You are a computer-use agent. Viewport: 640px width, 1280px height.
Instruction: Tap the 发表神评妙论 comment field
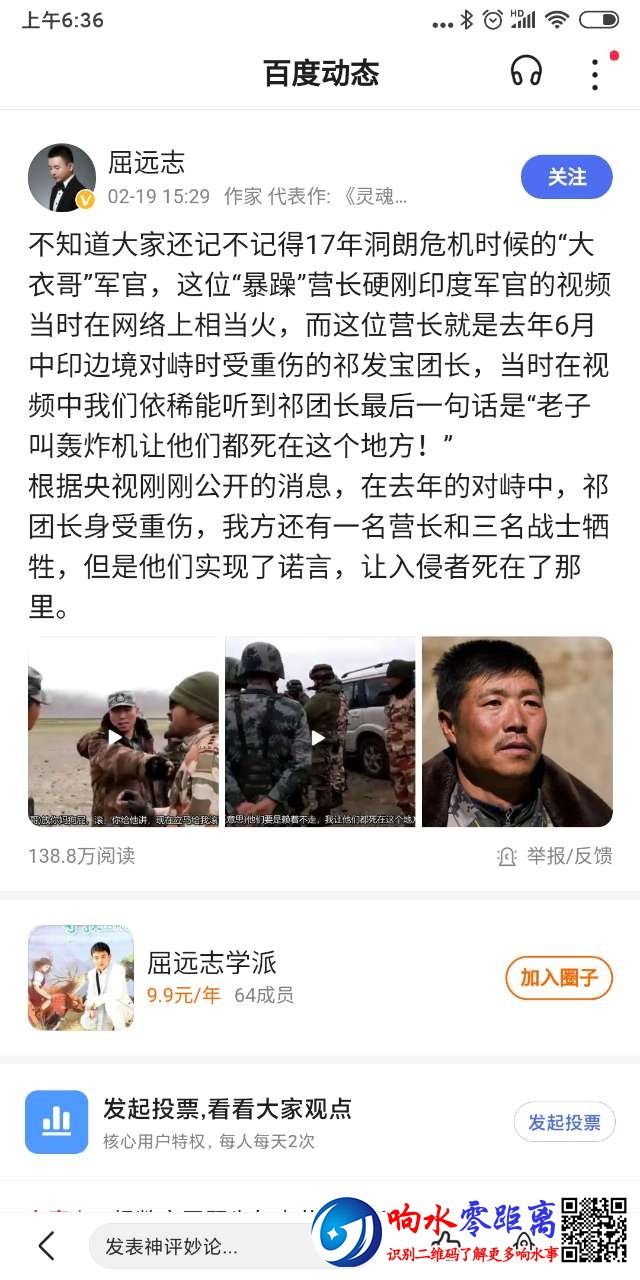(x=200, y=1246)
